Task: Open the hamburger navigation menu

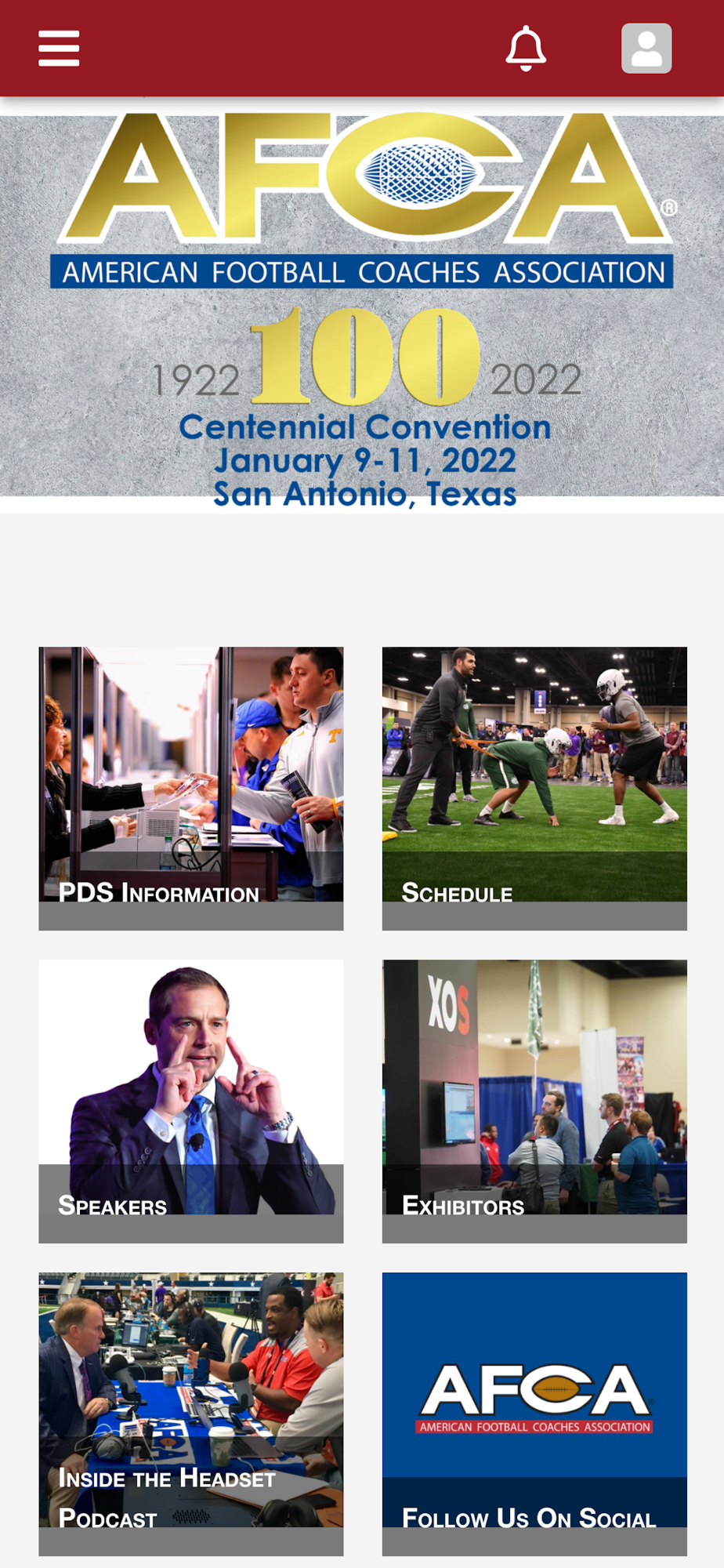Action: pyautogui.click(x=59, y=49)
